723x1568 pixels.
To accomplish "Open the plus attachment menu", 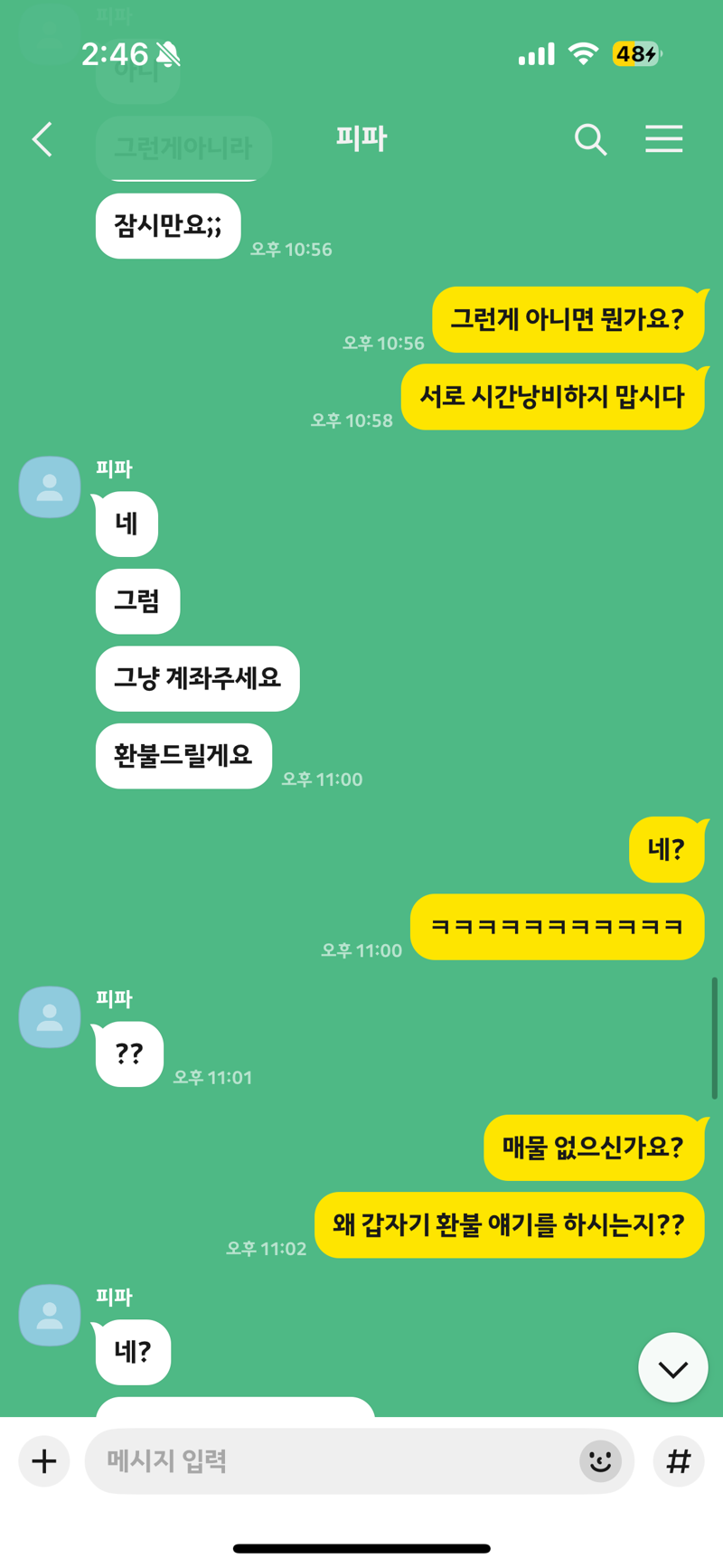I will click(x=44, y=1460).
